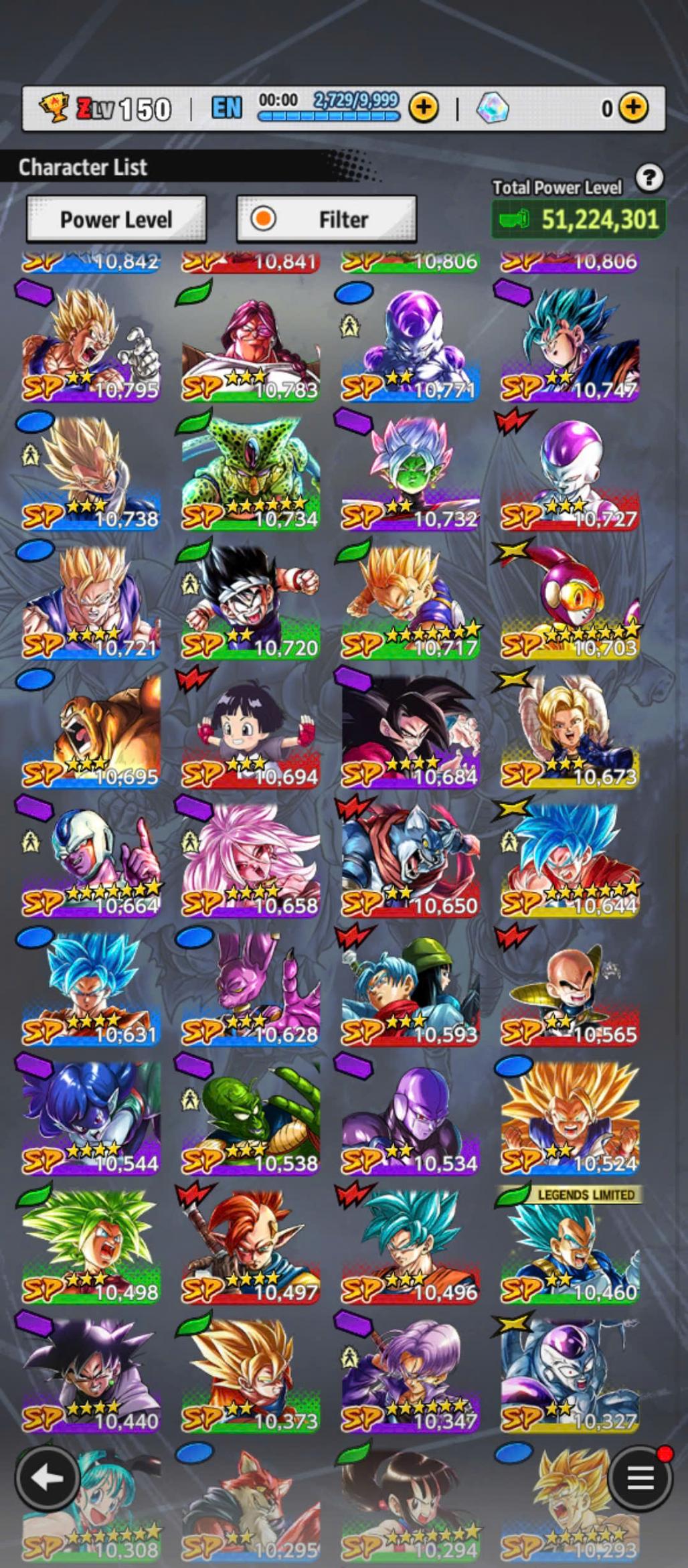This screenshot has width=688, height=1568.
Task: Tap the plus icon to refill energy
Action: pos(424,107)
